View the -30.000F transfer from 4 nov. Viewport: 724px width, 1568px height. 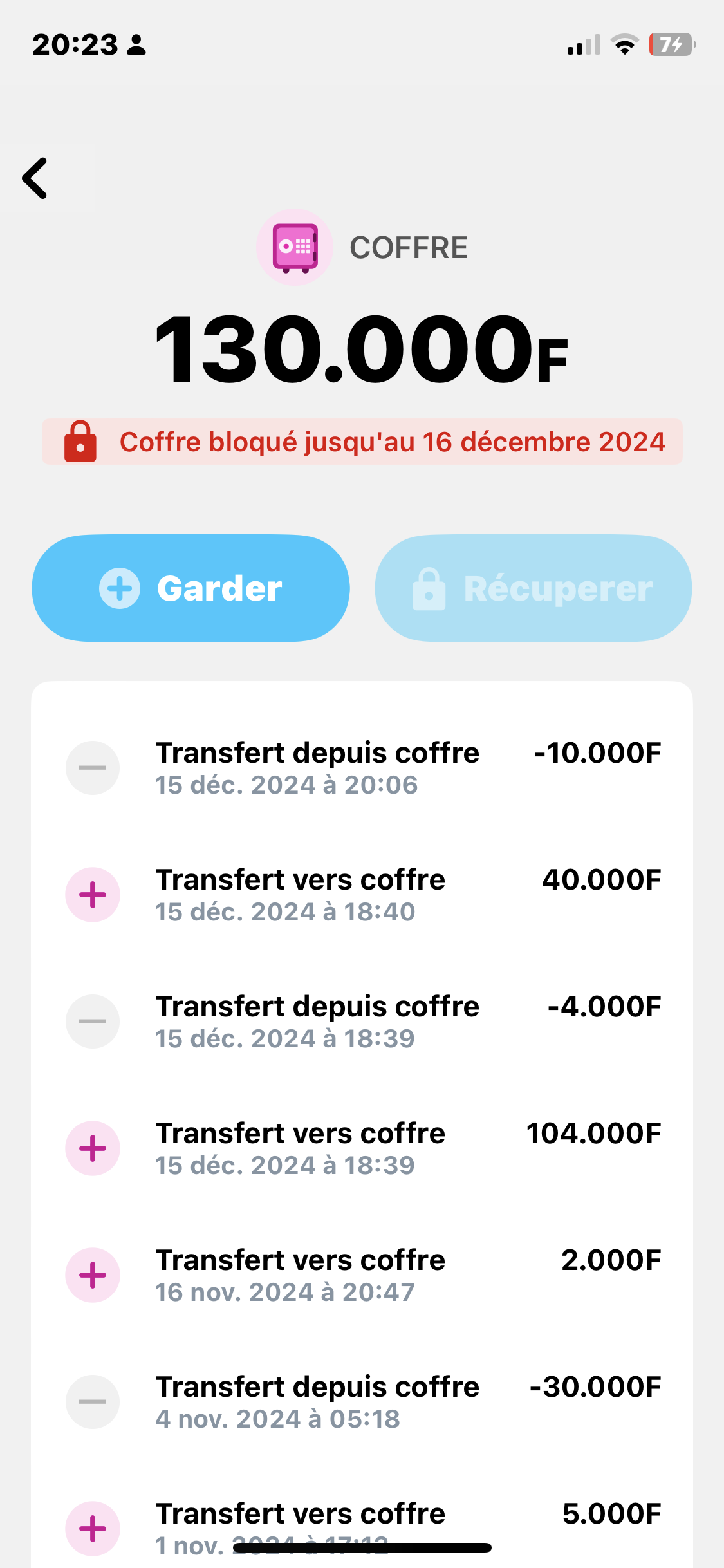tap(362, 1402)
